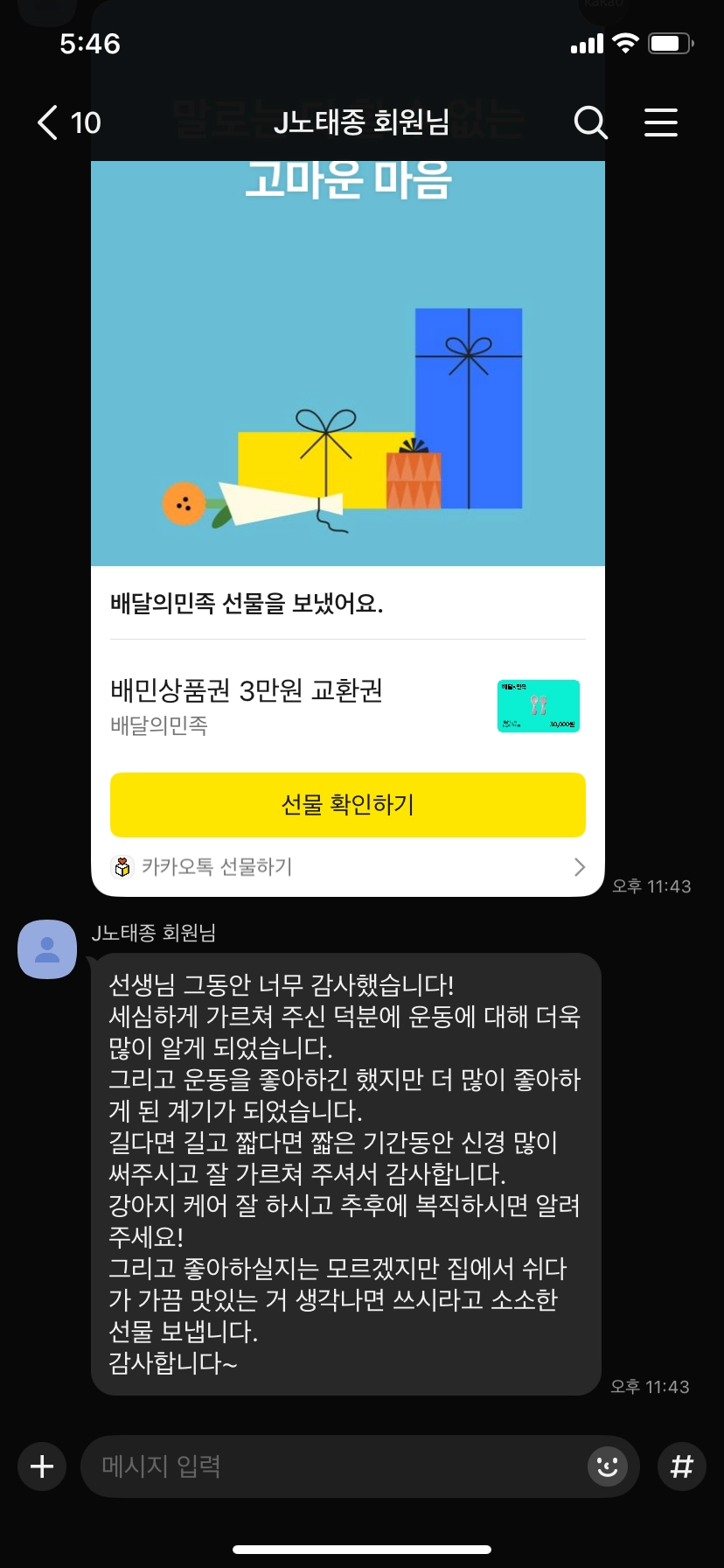Viewport: 724px width, 1568px height.
Task: Search within this conversation
Action: coord(590,122)
